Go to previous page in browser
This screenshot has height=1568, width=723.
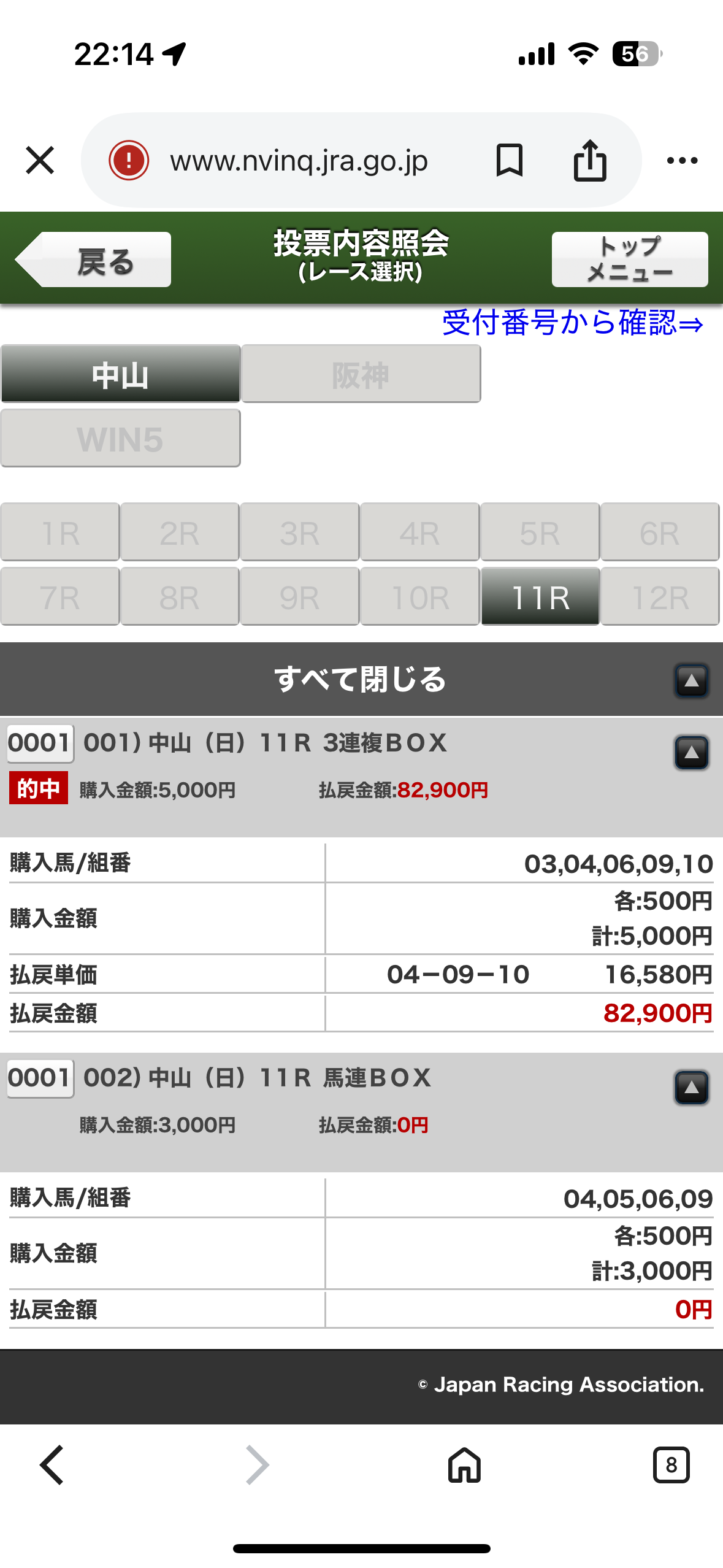coord(52,1465)
